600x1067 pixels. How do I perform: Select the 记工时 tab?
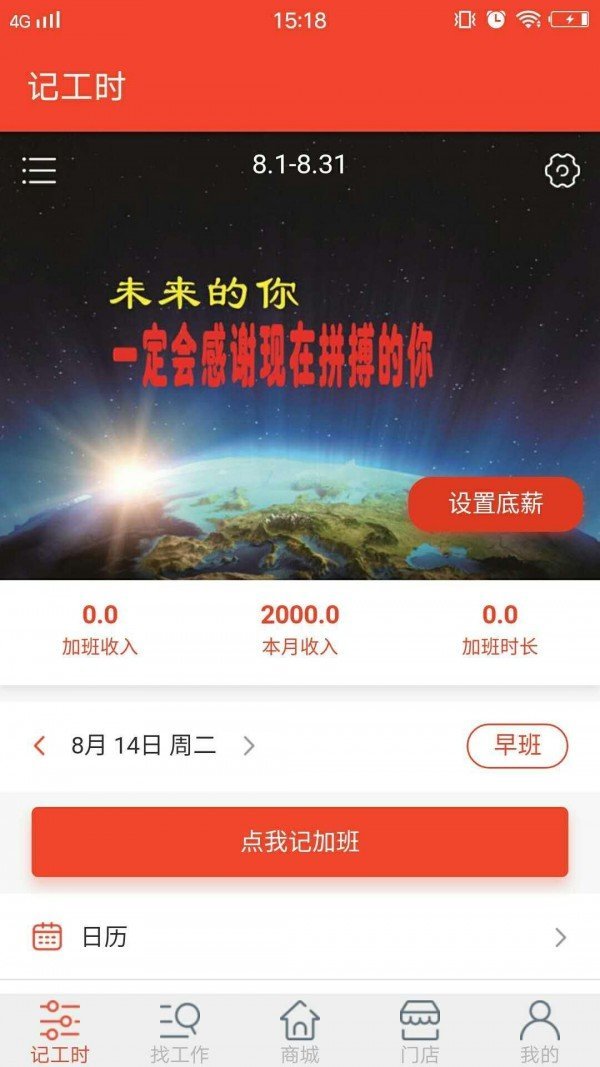(60, 1032)
